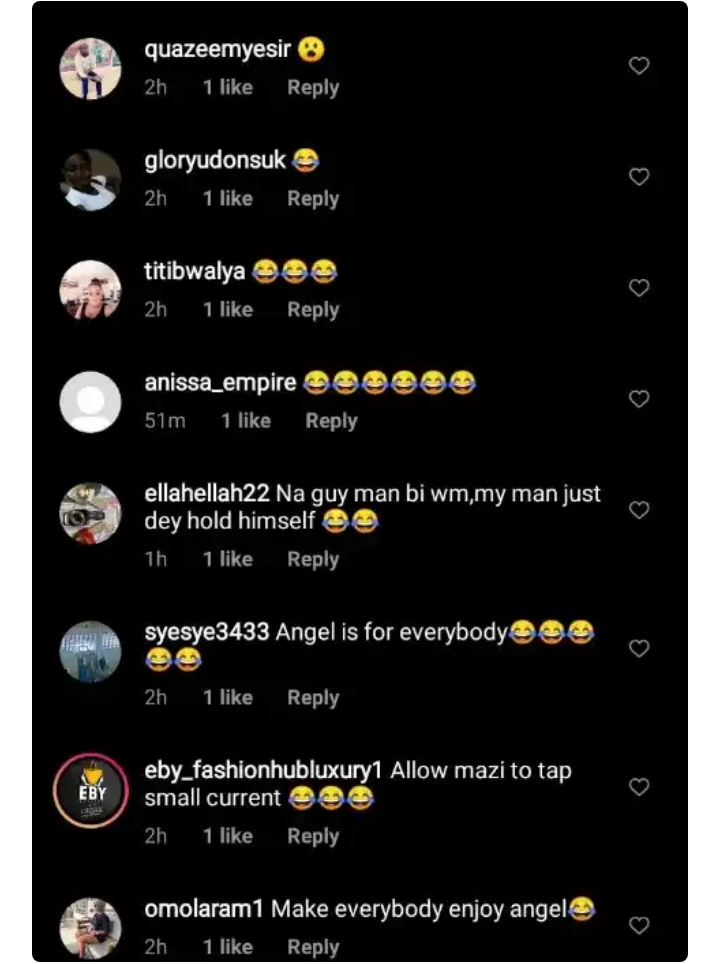Like syesye3433's comment
Viewport: 720px width, 964px height.
coord(639,649)
